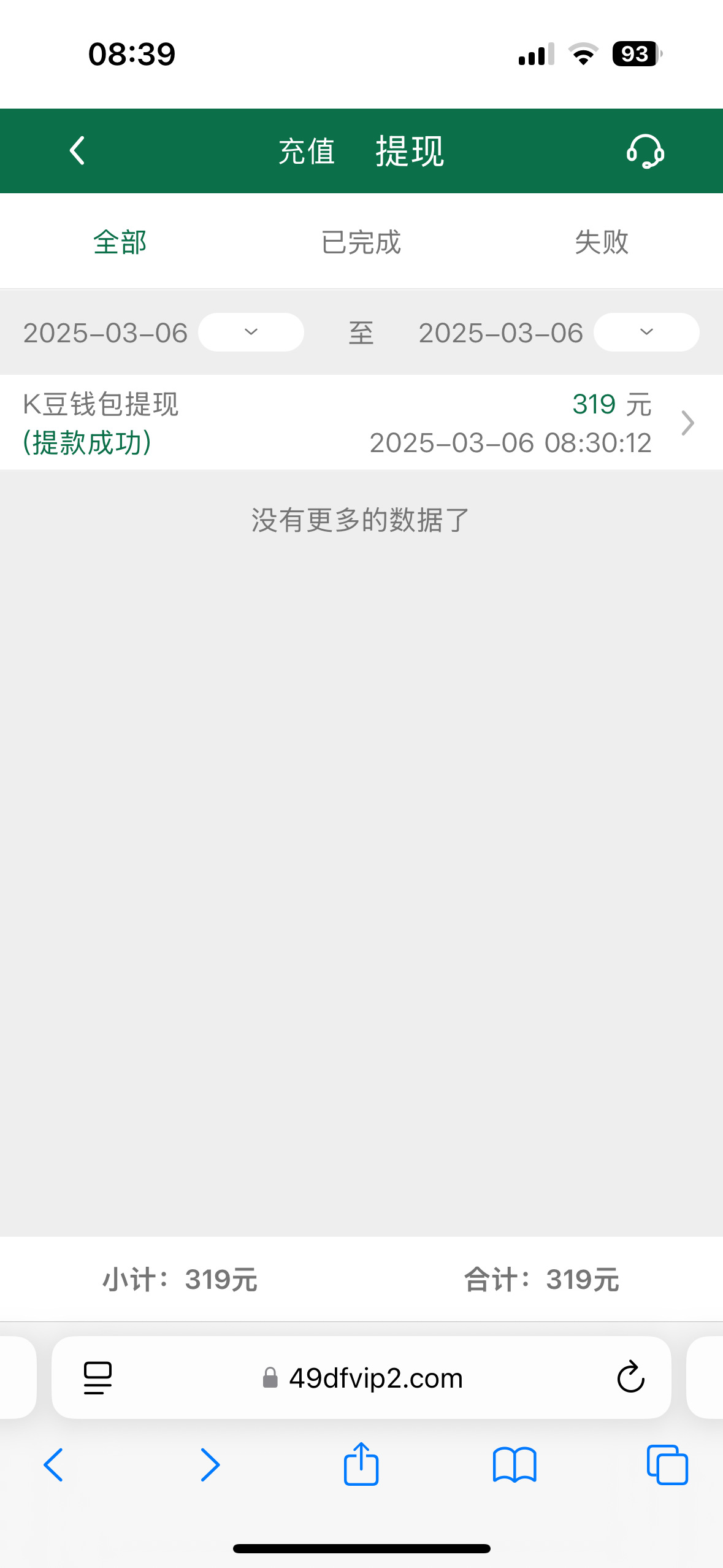The height and width of the screenshot is (1568, 723).
Task: Switch to the 充值 tab
Action: pos(307,152)
